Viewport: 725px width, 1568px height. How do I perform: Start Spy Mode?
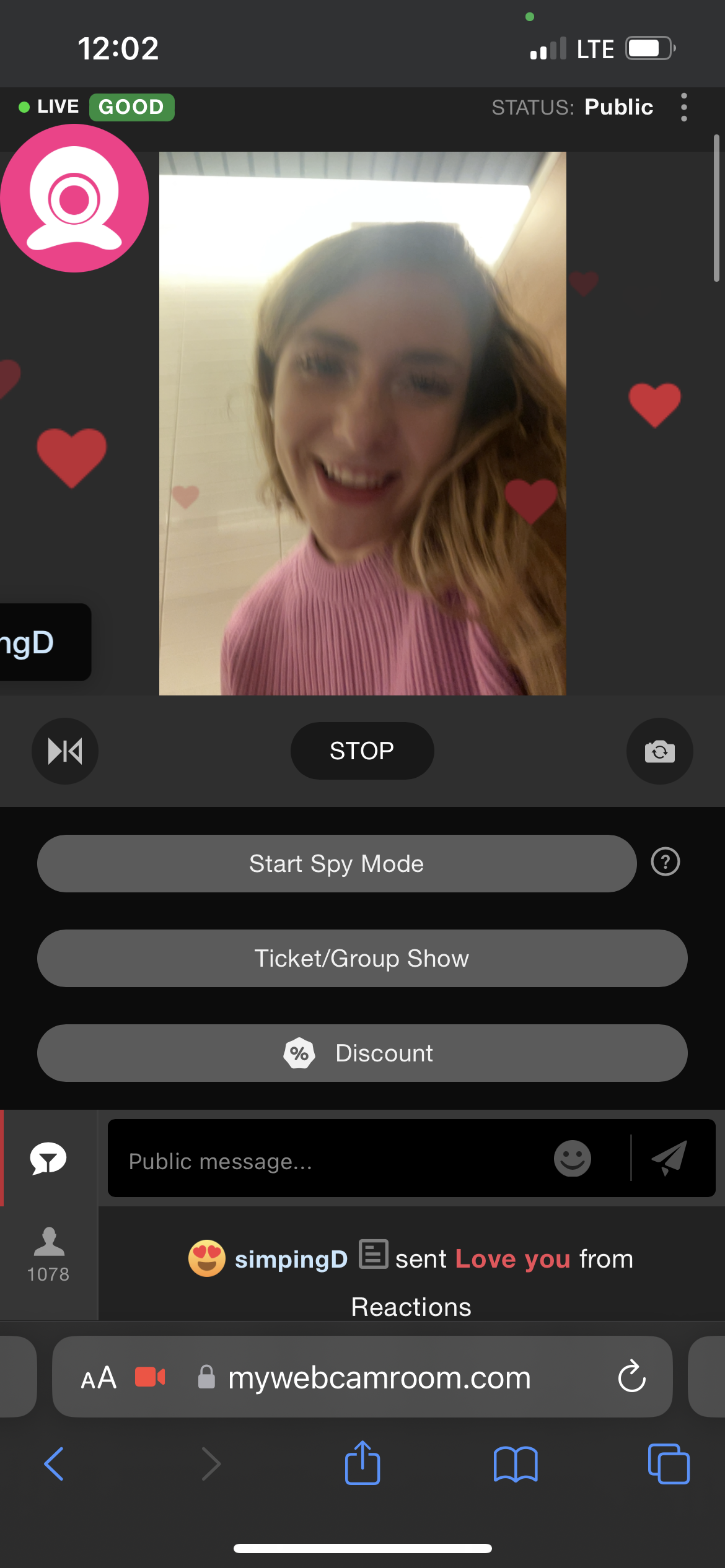pos(336,863)
